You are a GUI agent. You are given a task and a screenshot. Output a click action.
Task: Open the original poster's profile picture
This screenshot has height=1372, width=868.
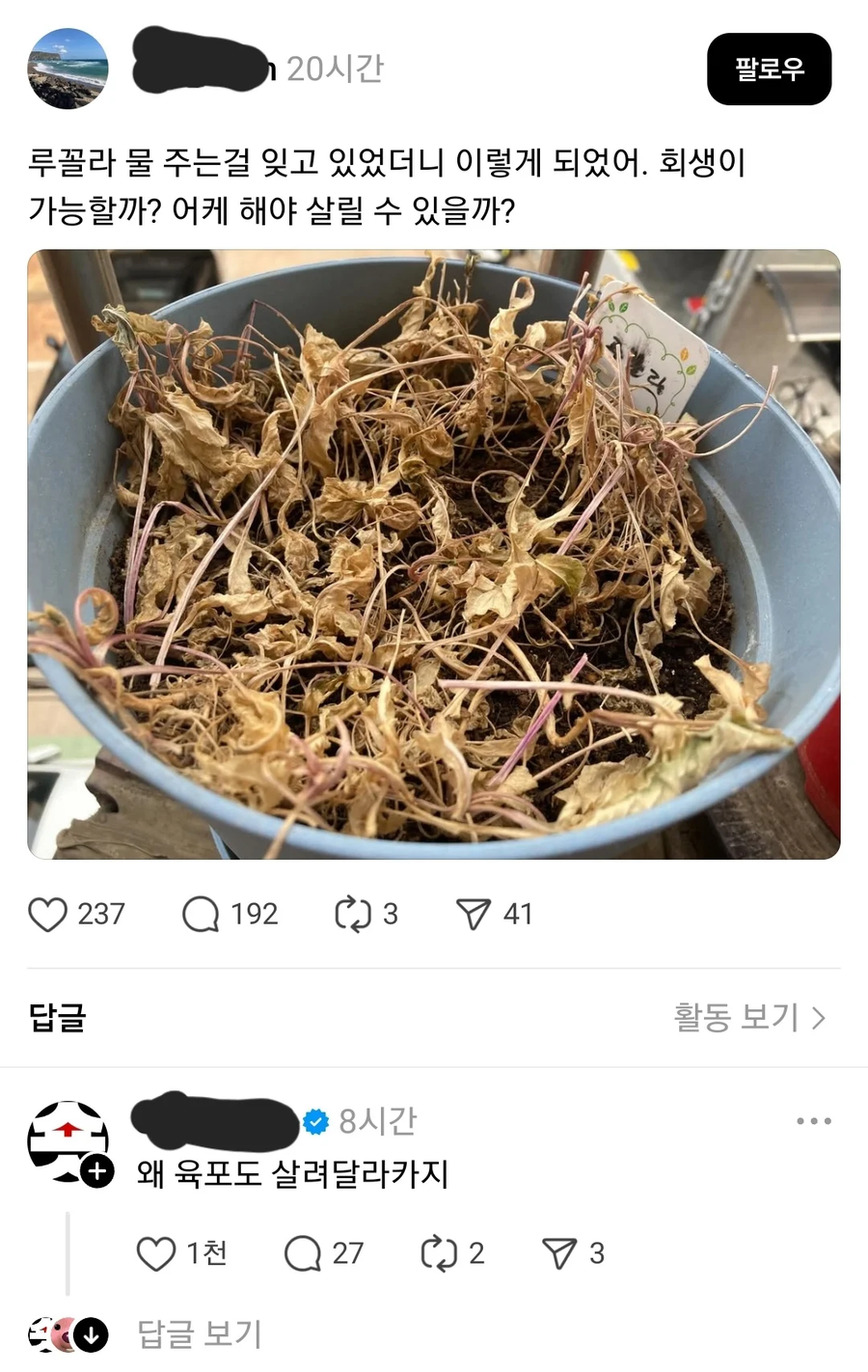pyautogui.click(x=68, y=69)
